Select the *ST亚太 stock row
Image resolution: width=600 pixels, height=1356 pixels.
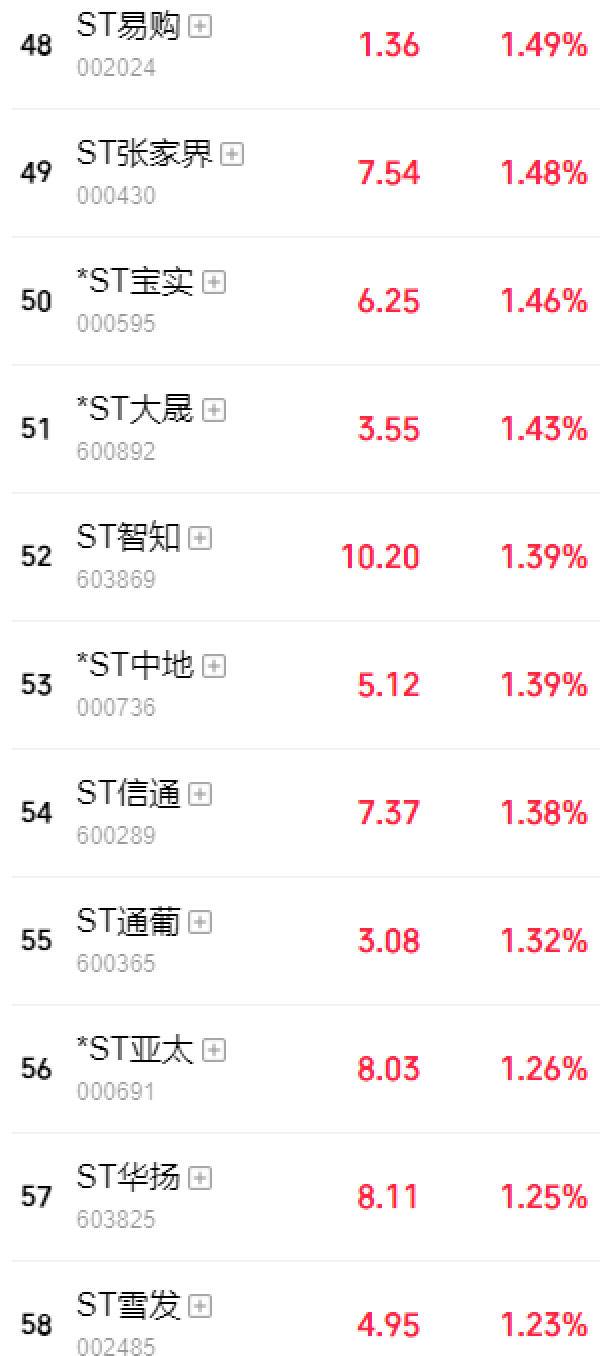[x=135, y=1050]
